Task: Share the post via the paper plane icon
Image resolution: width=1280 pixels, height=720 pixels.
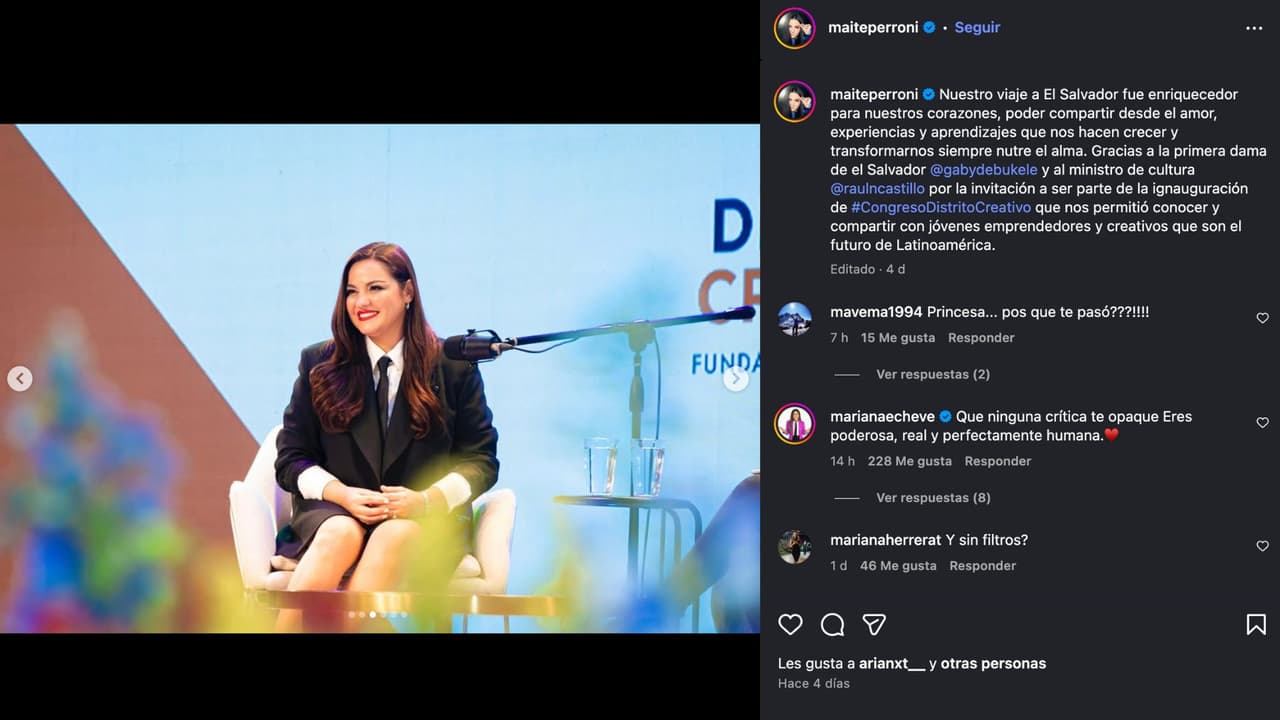Action: point(874,625)
